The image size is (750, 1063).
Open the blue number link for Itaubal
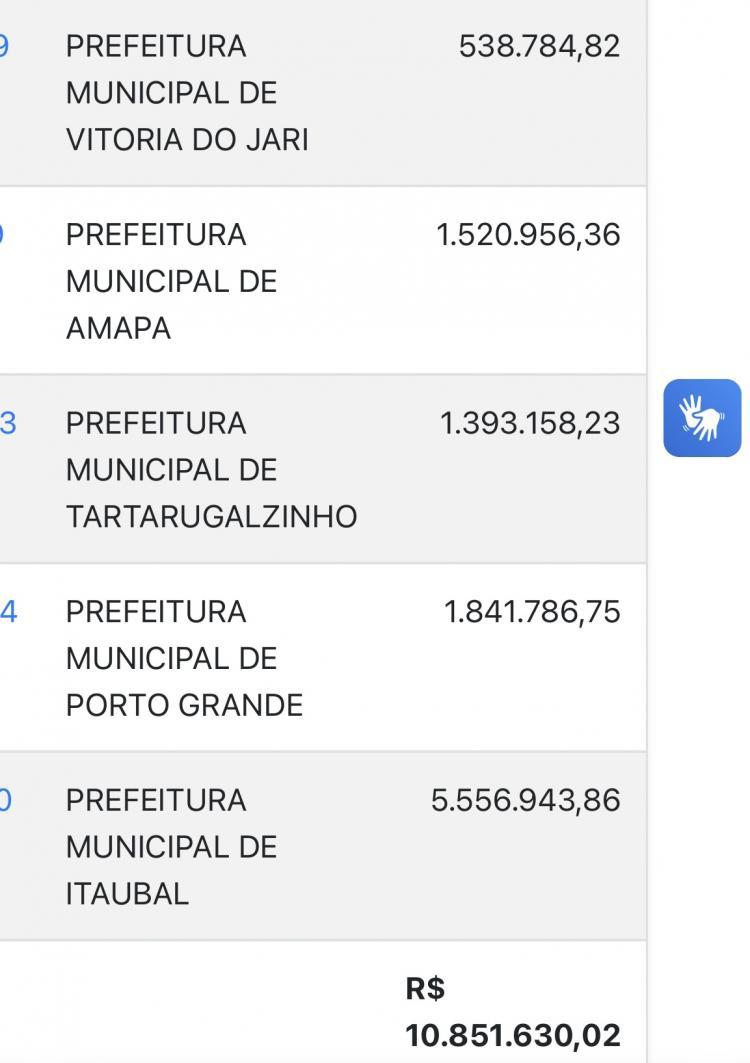point(6,800)
